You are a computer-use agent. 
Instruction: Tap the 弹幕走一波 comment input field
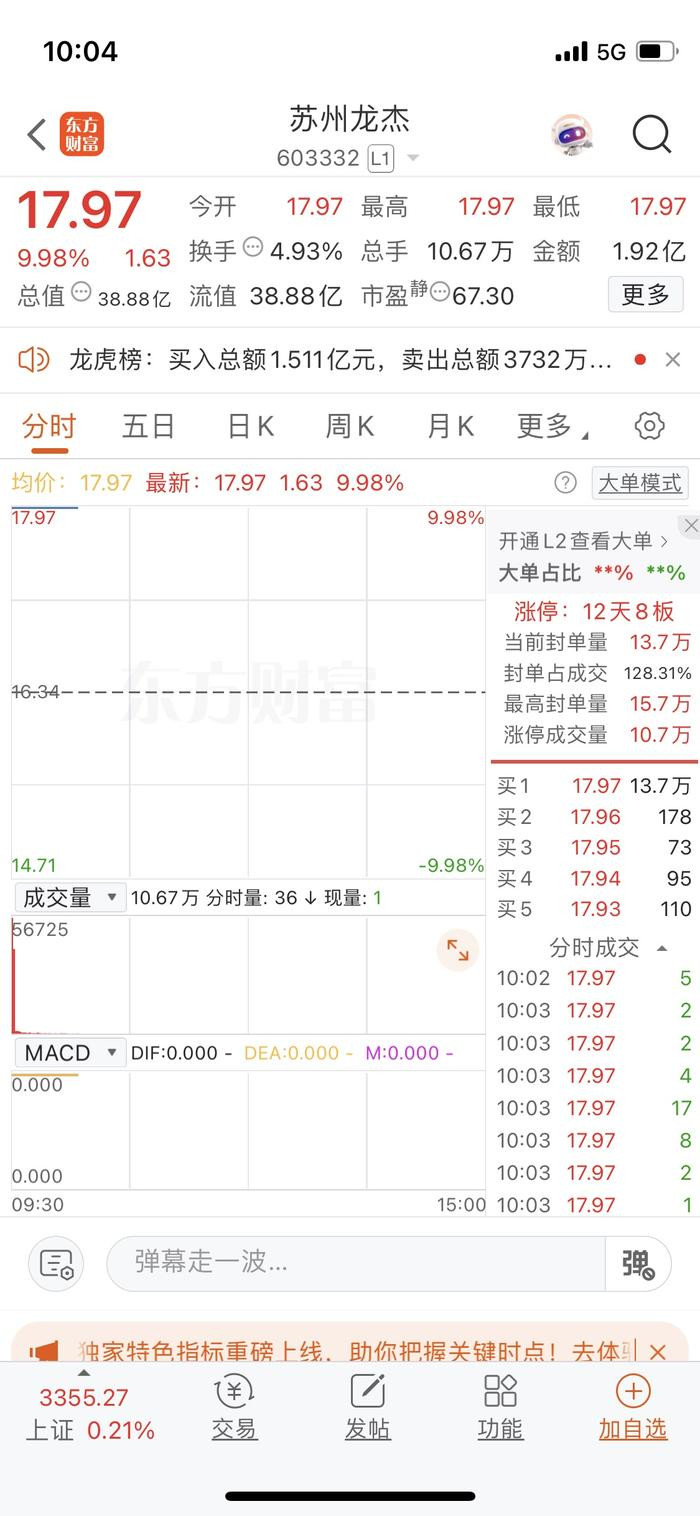click(355, 1263)
